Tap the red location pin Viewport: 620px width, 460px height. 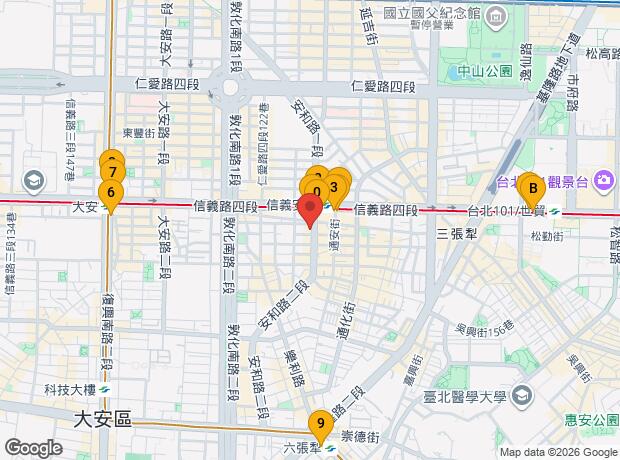pyautogui.click(x=310, y=206)
